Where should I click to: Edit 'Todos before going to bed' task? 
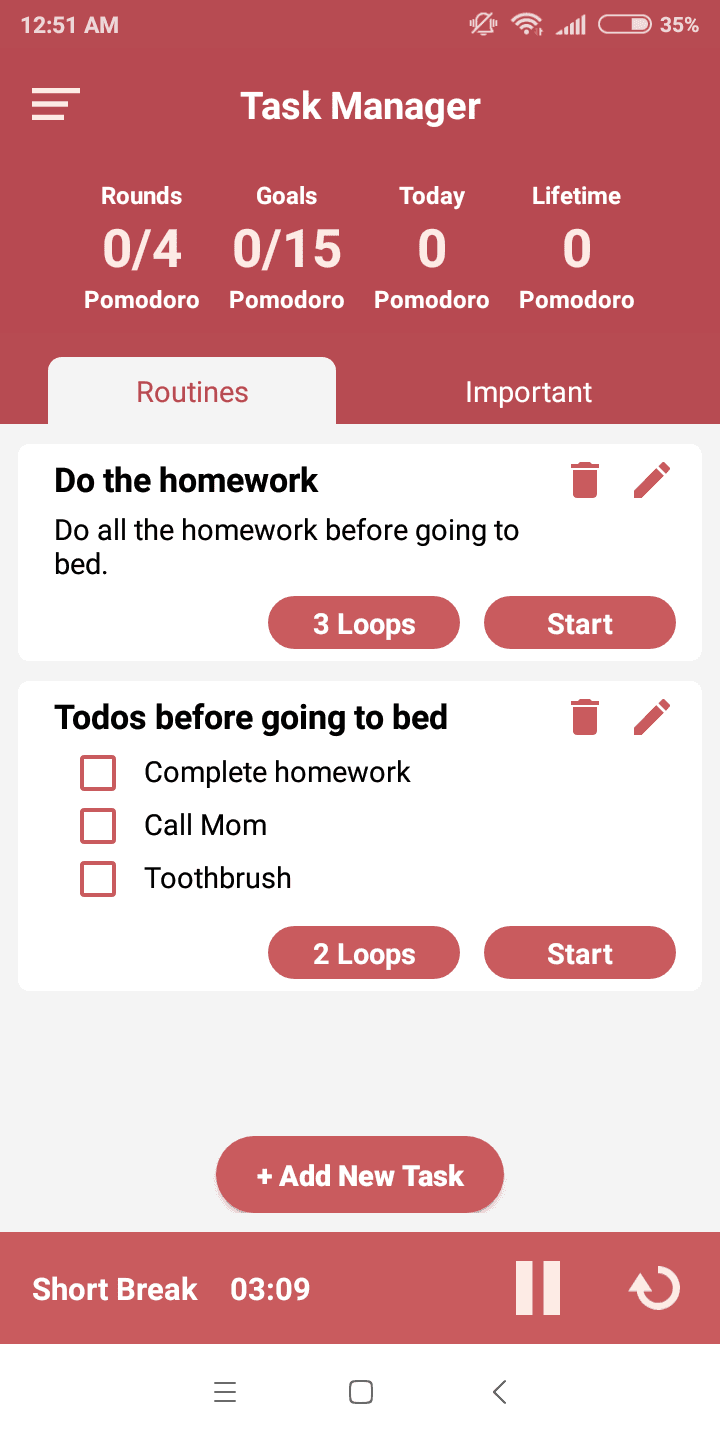pos(652,717)
